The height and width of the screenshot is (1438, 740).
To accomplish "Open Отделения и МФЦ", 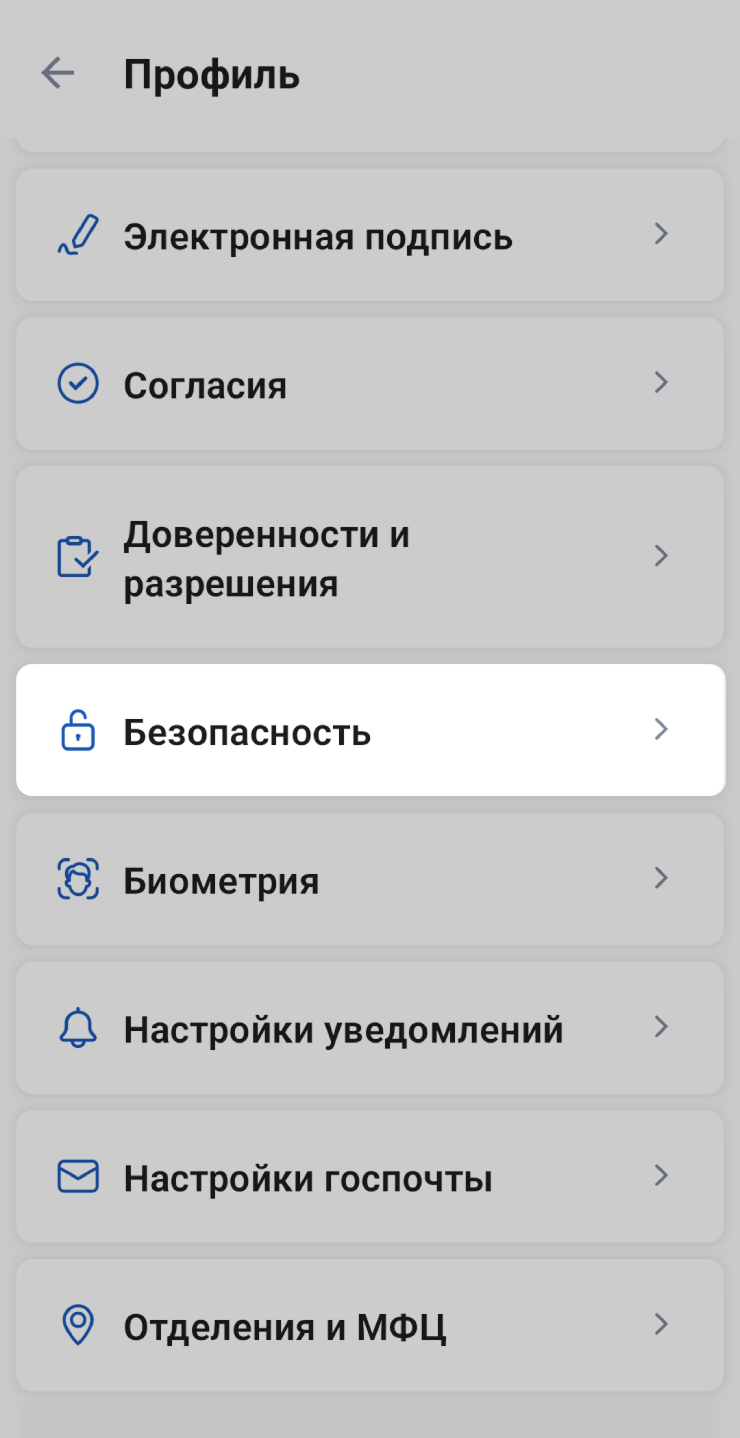I will pos(369,1326).
